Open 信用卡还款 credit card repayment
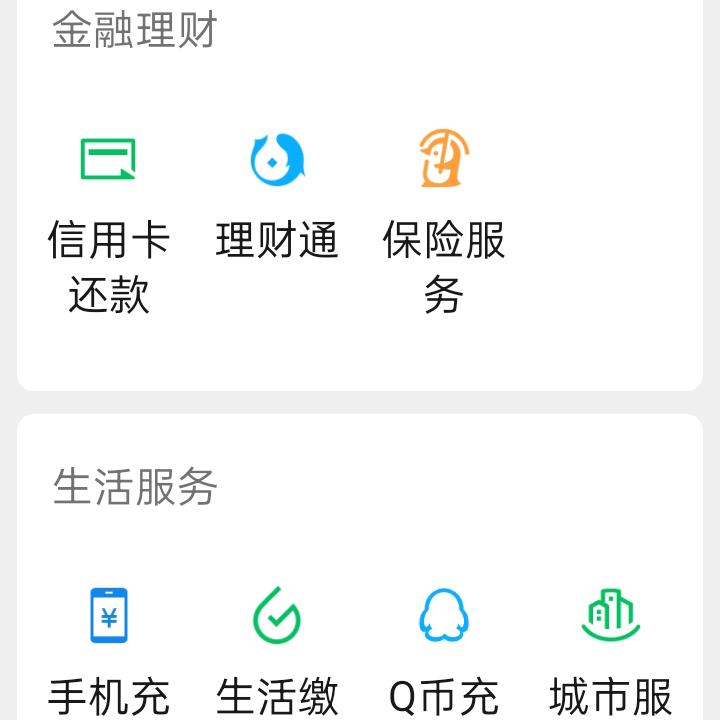 click(108, 160)
